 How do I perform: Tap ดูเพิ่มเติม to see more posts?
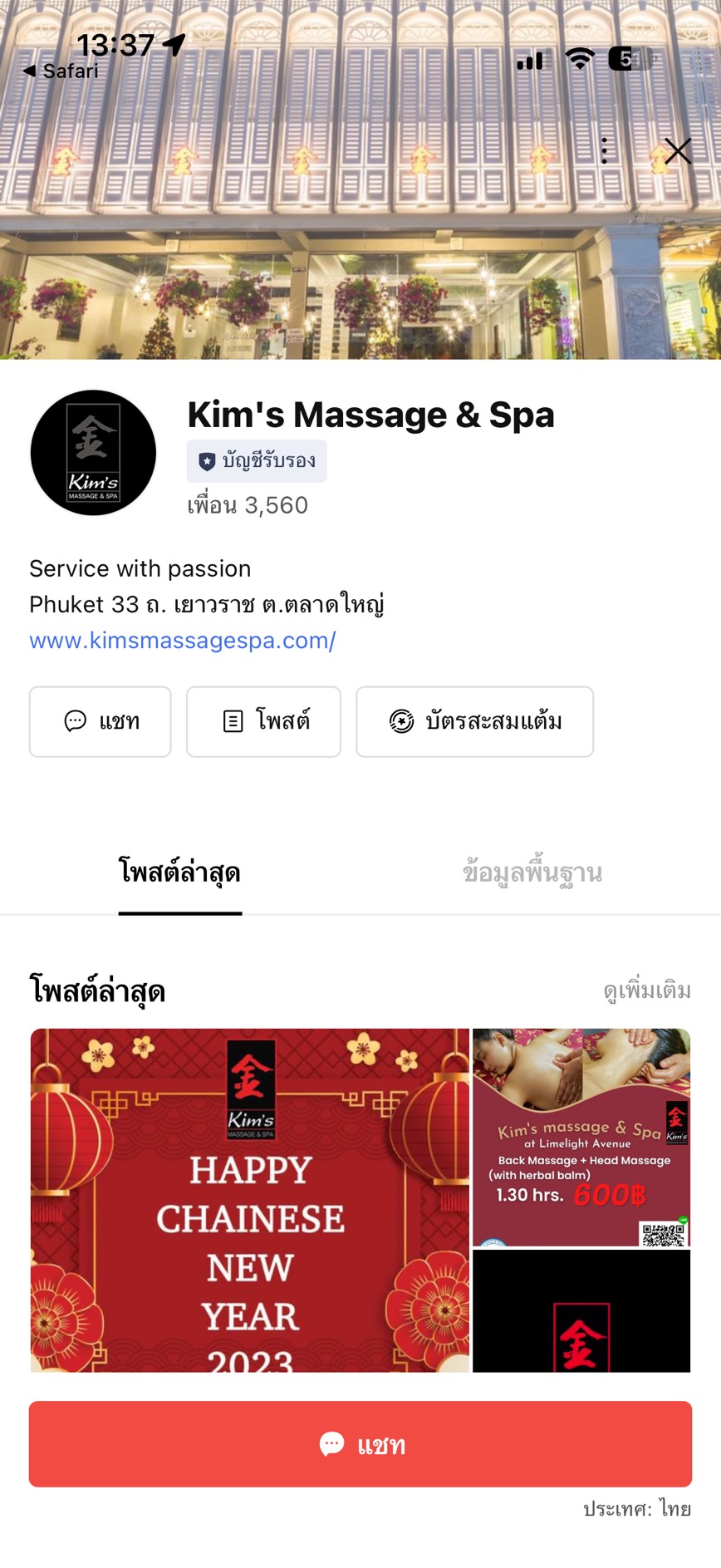coord(647,990)
